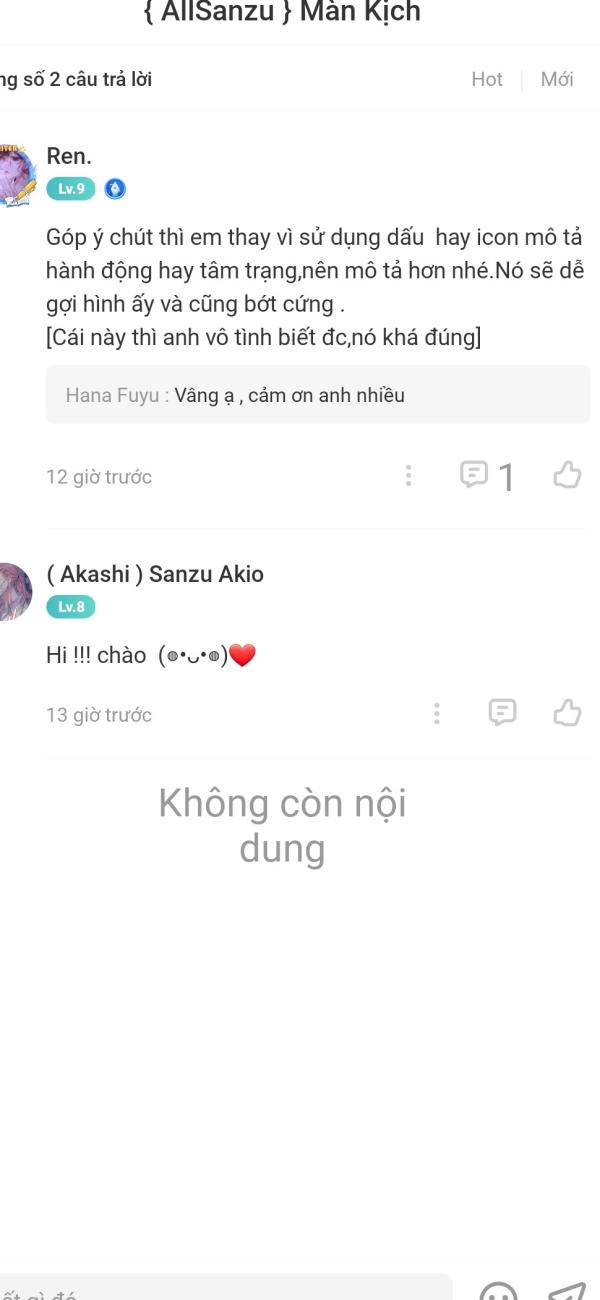This screenshot has height=1300, width=600.
Task: Open Sanzu Akio's profile avatar
Action: 14,591
